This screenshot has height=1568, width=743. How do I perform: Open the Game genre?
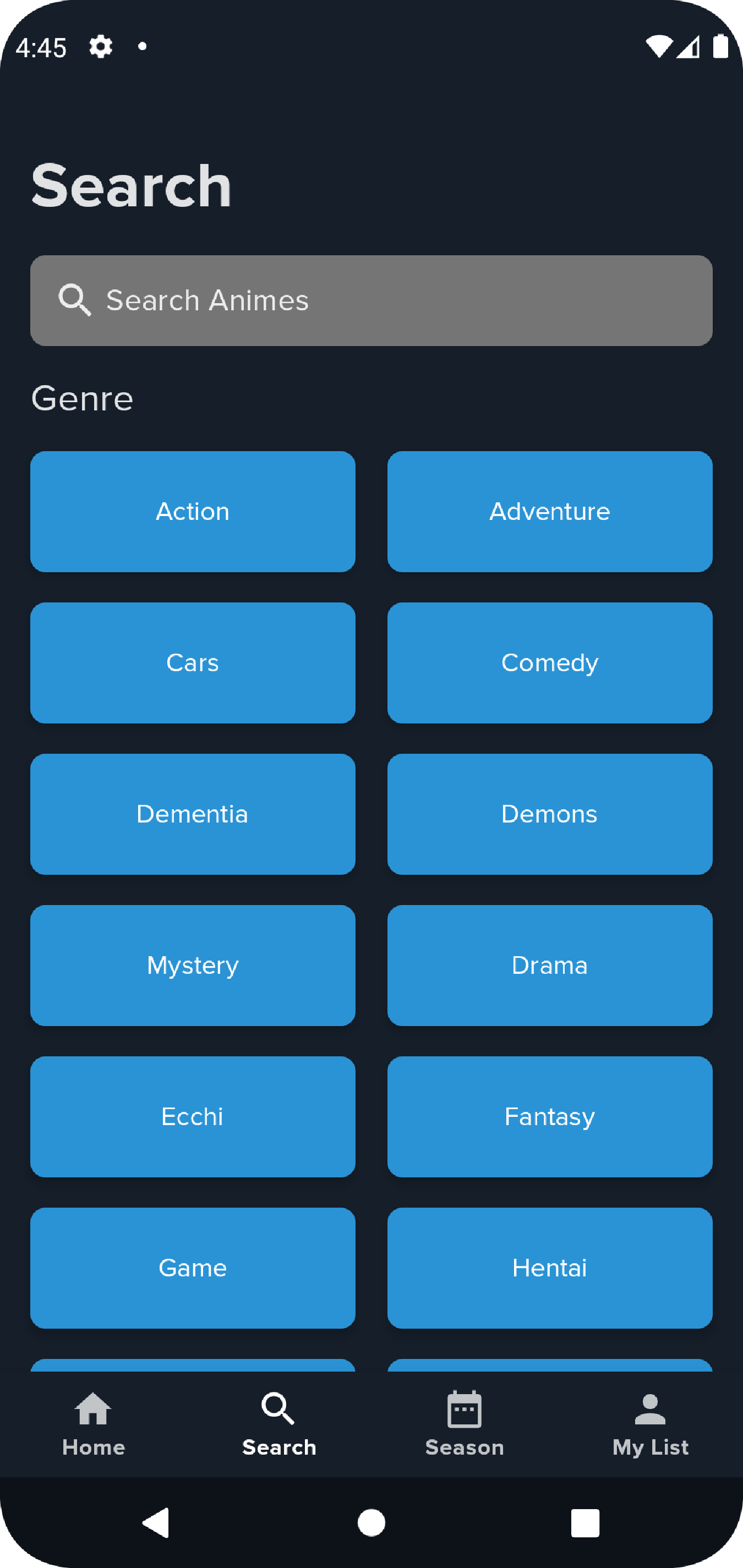click(x=193, y=1268)
